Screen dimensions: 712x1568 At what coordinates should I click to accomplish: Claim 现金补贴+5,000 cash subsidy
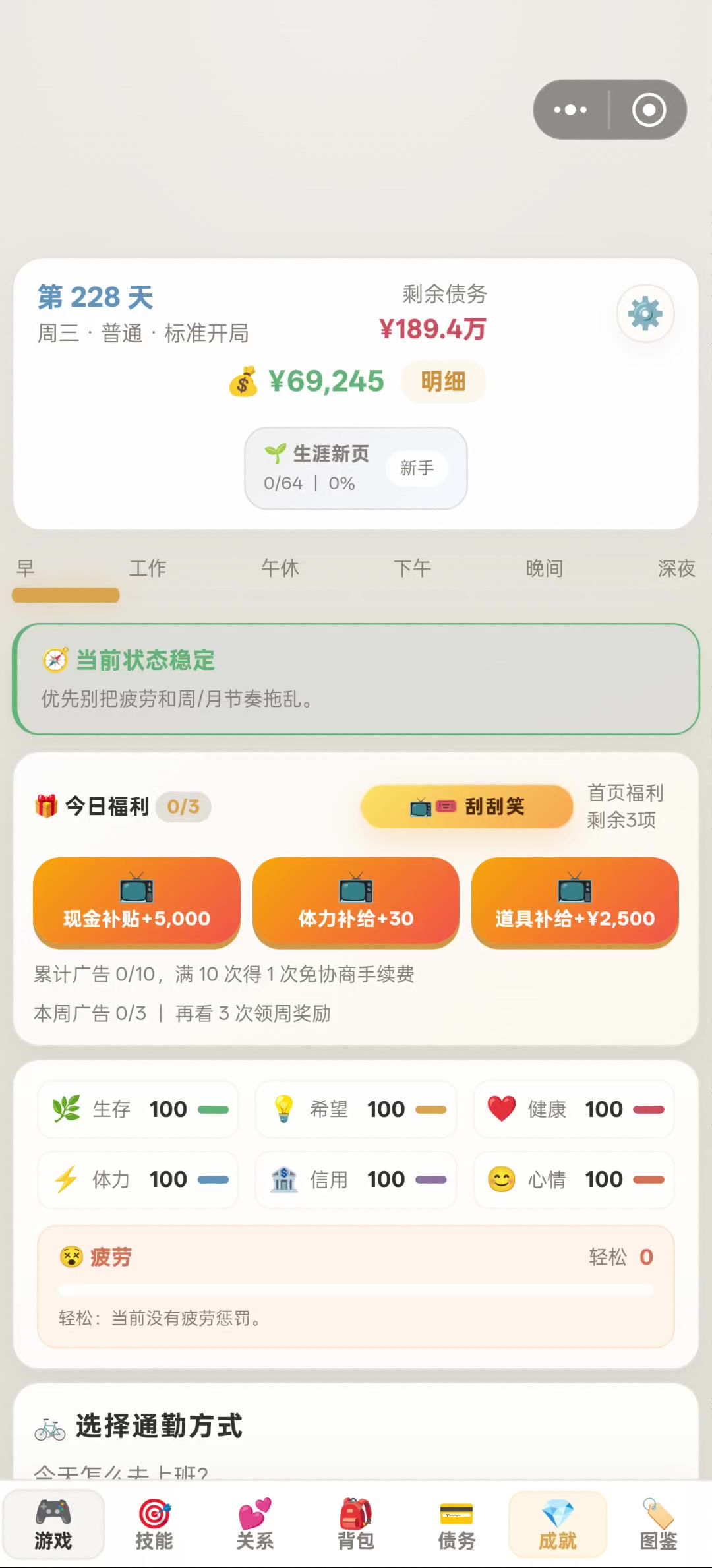(x=136, y=901)
